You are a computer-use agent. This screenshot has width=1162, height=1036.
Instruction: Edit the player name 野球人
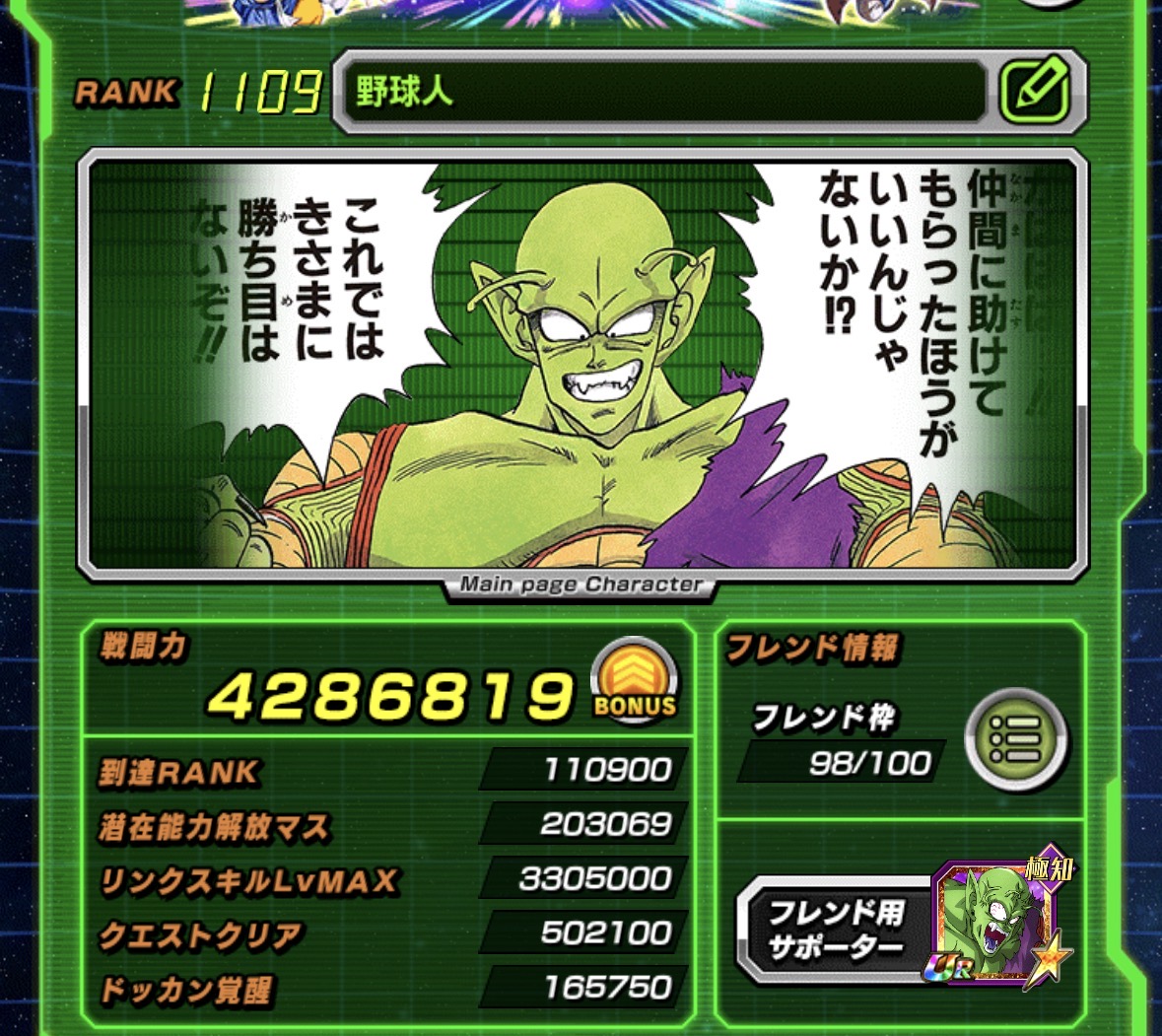click(1034, 91)
